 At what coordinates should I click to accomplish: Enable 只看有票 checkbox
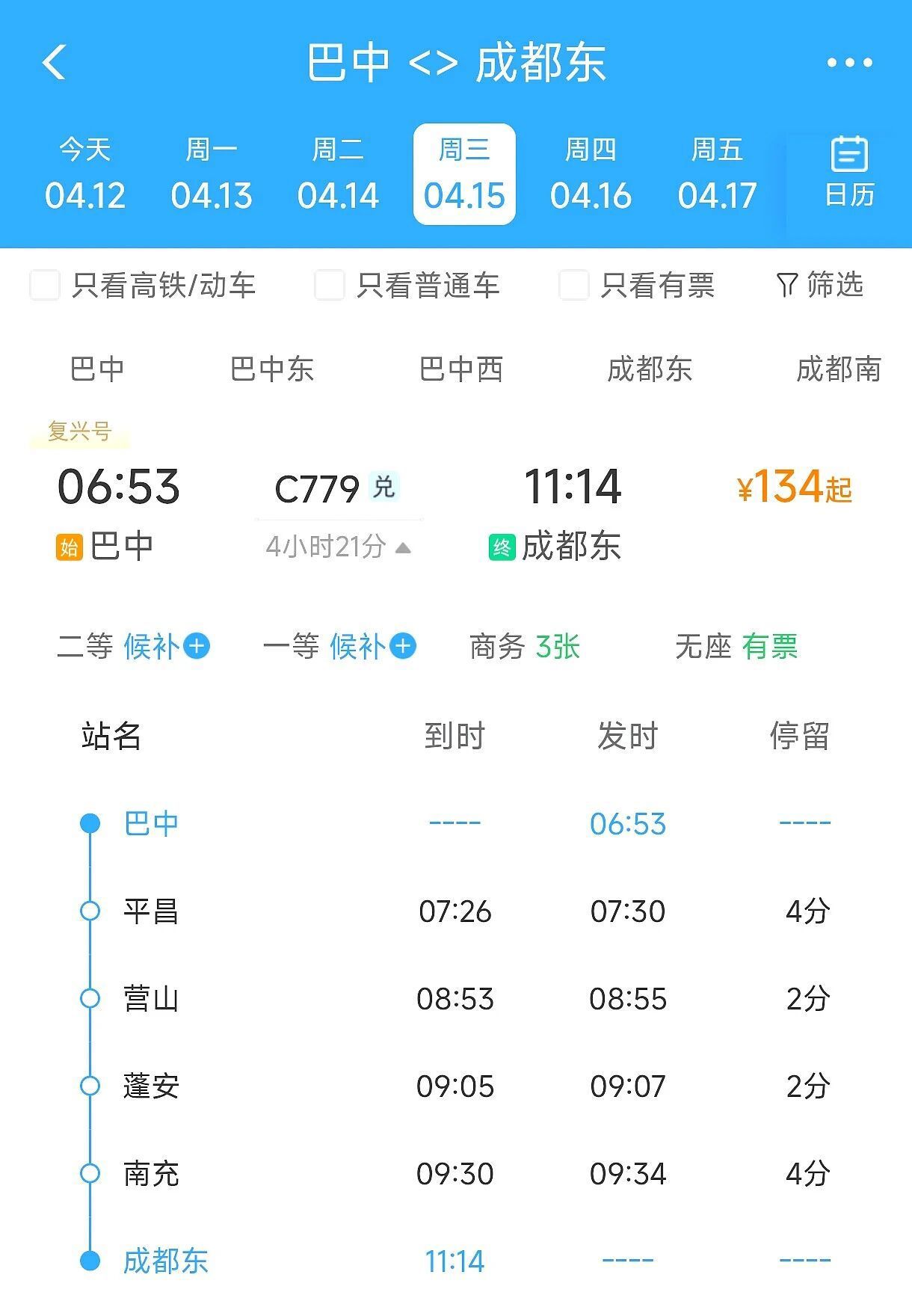(x=574, y=286)
